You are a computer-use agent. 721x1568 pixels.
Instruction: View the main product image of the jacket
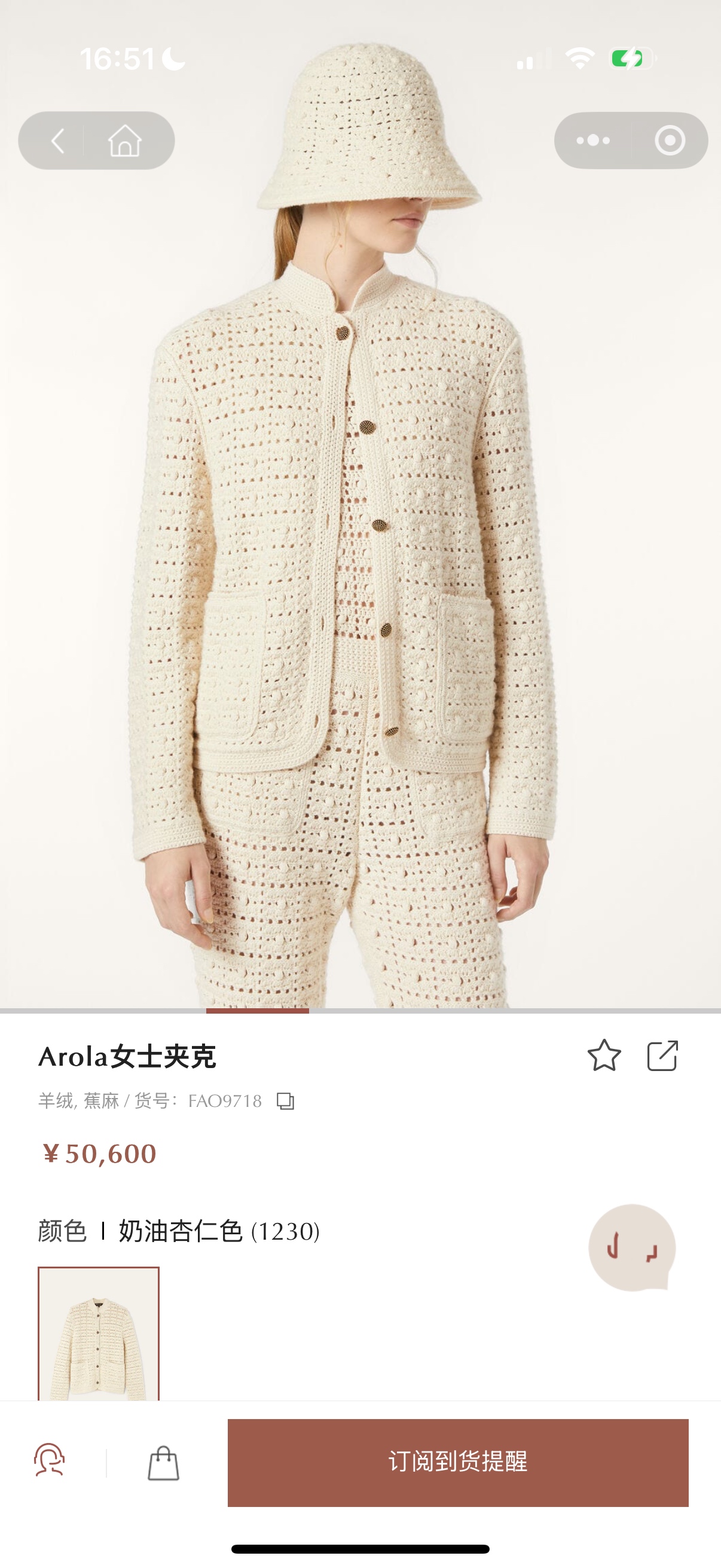coord(360,548)
